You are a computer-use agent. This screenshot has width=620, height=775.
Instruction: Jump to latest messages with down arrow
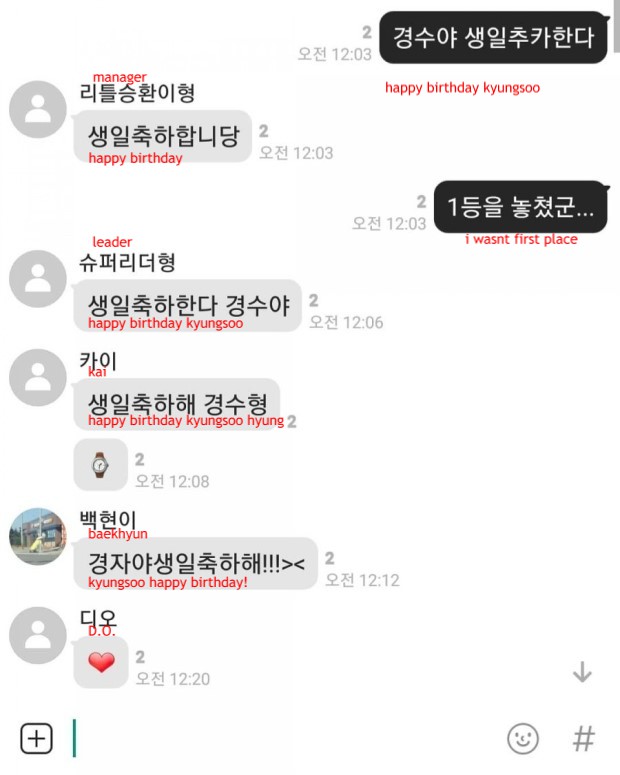pos(582,672)
